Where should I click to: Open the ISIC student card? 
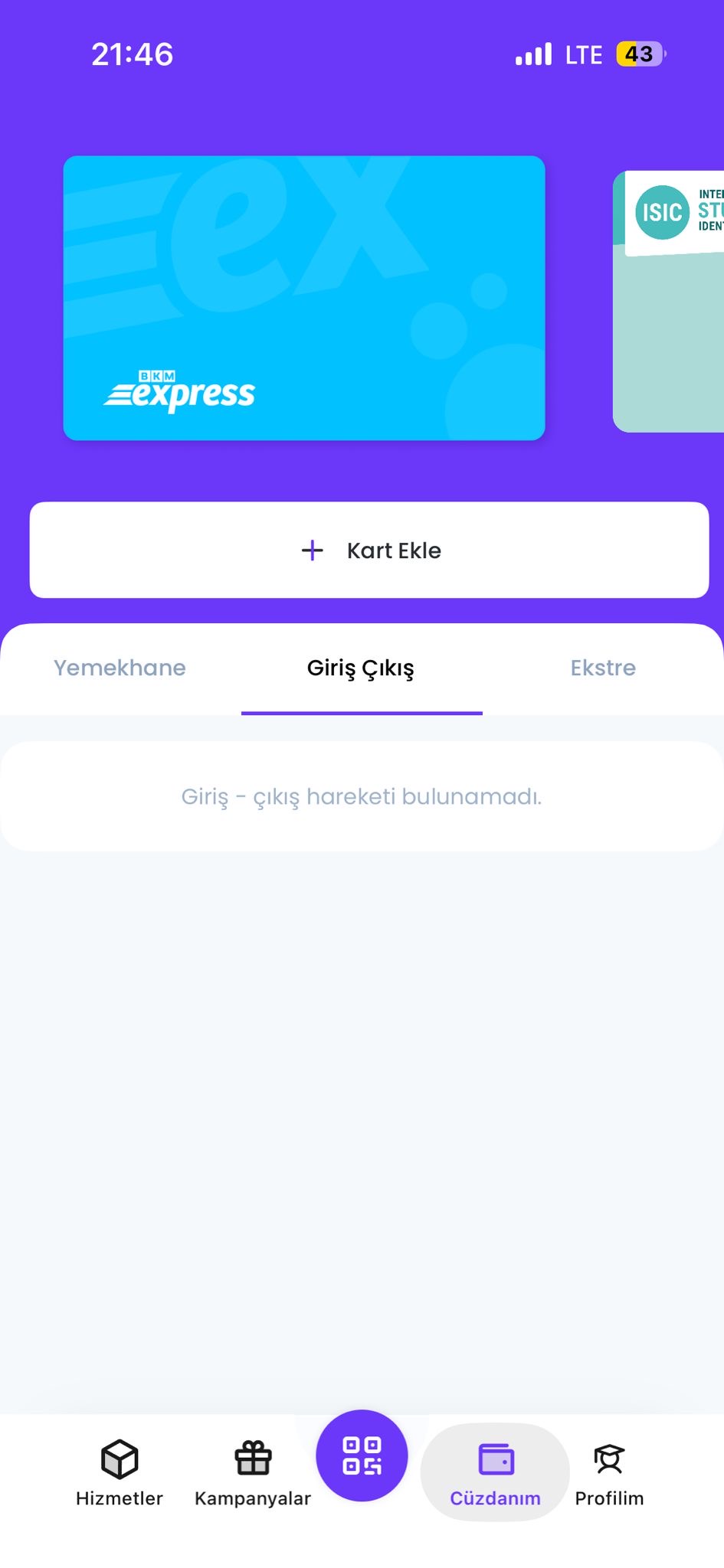[669, 301]
